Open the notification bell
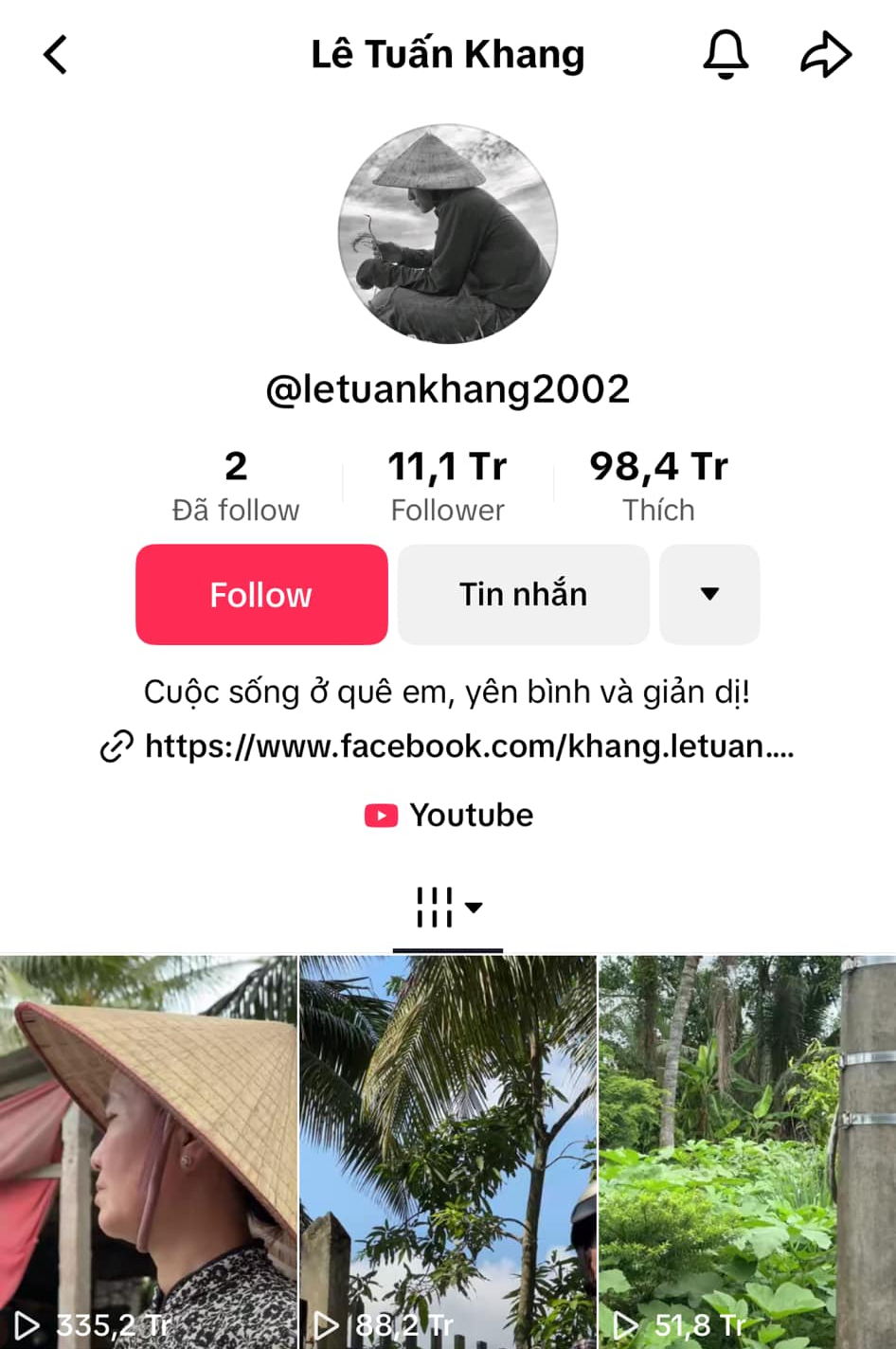 pyautogui.click(x=725, y=54)
